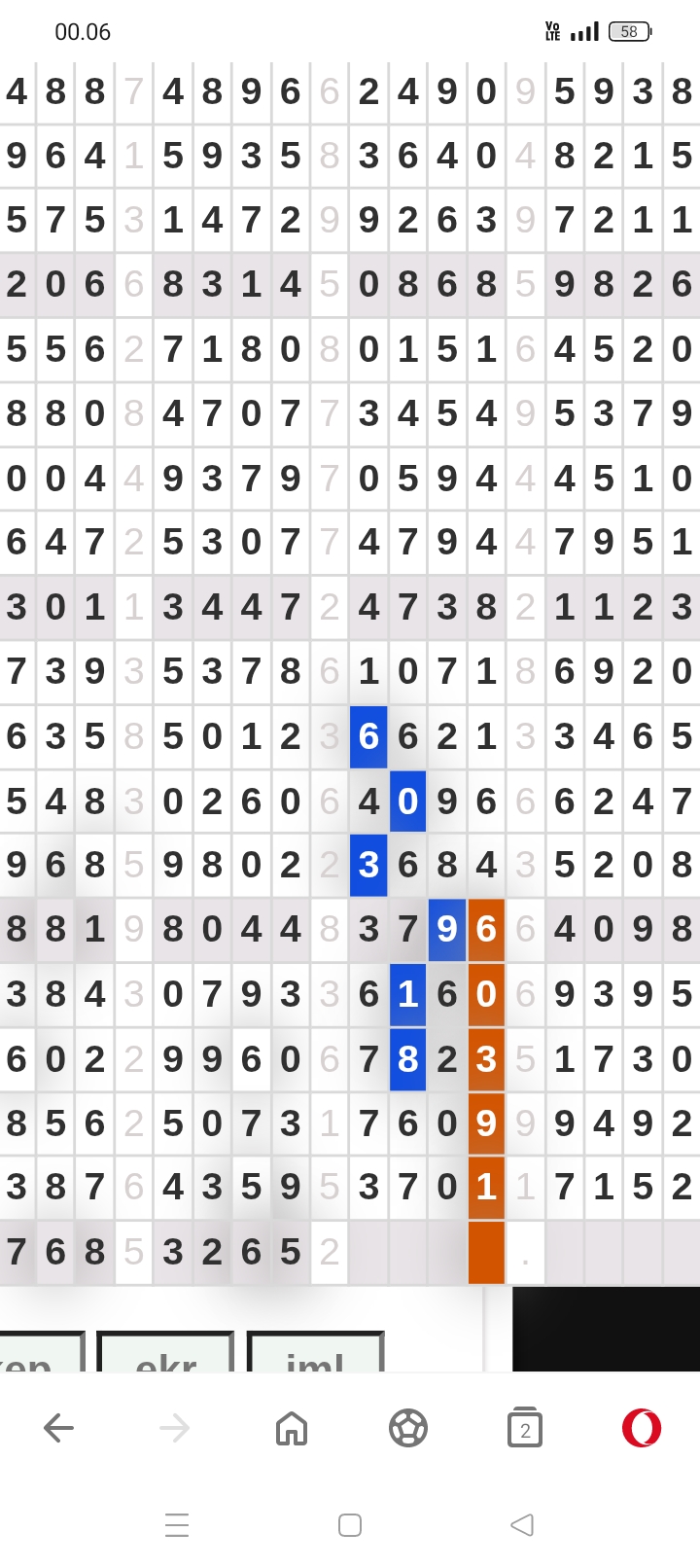The image size is (700, 1568).
Task: Tap the partially visible 'ekr' button
Action: 166,1353
